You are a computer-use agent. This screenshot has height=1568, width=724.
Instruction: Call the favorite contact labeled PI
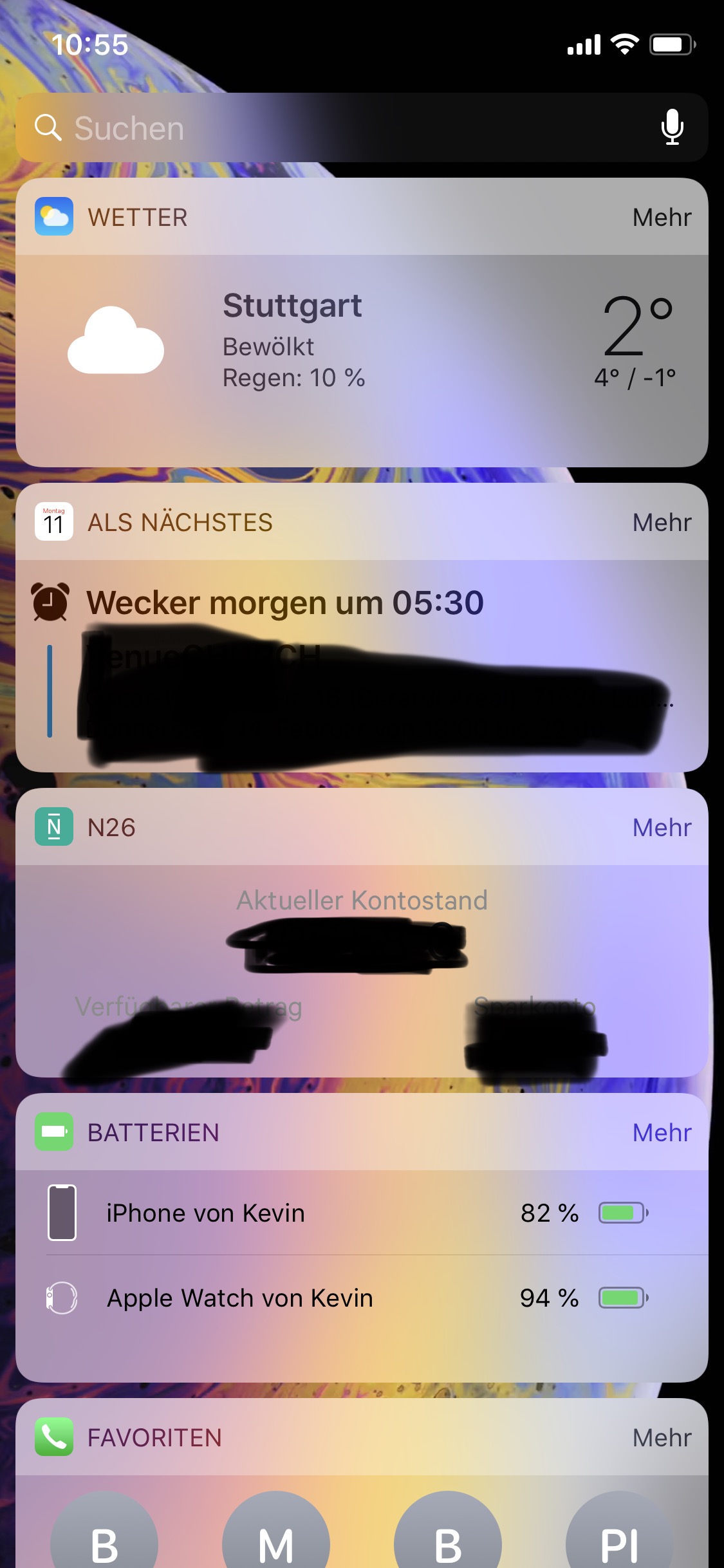click(619, 1535)
